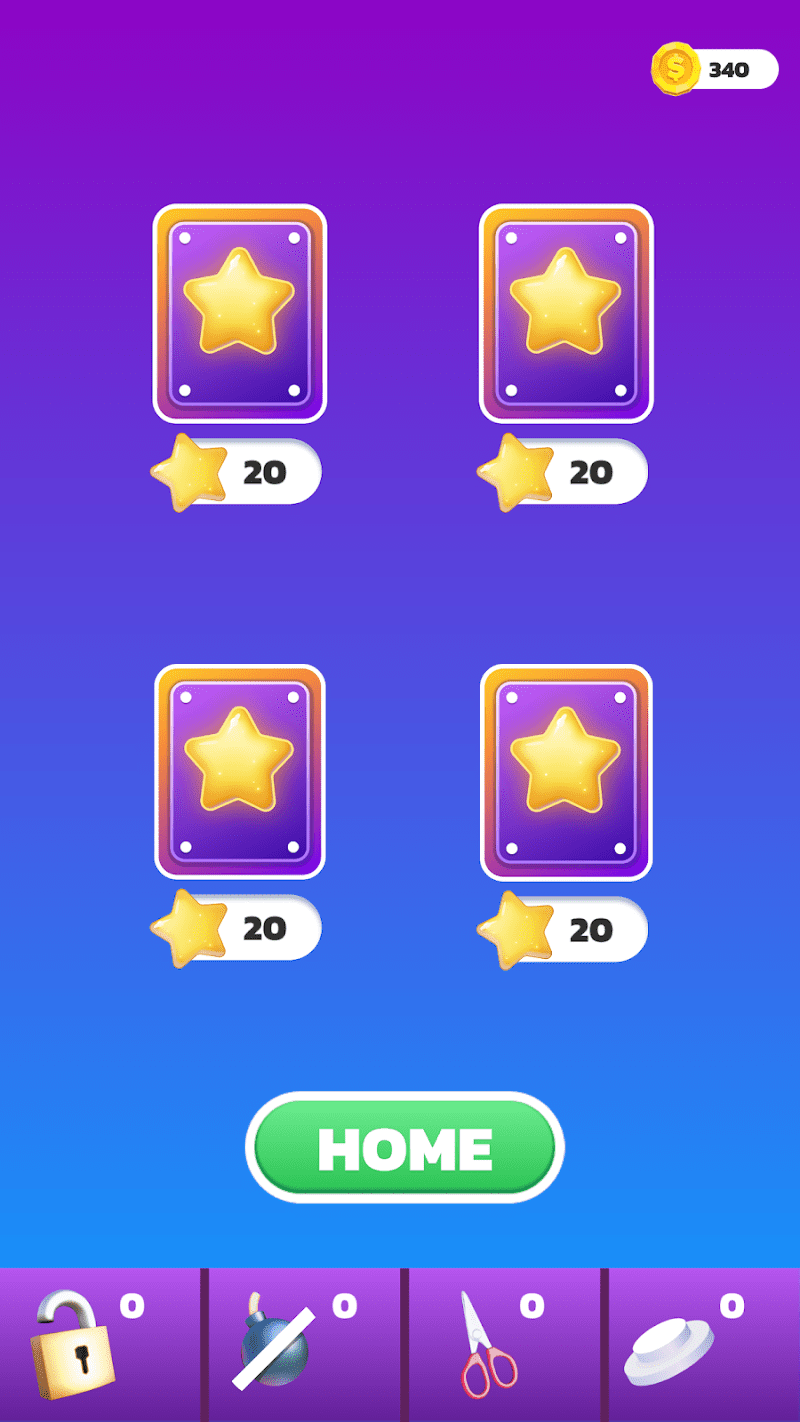Open the coin balance showing 340
This screenshot has width=800, height=1422.
coord(716,69)
